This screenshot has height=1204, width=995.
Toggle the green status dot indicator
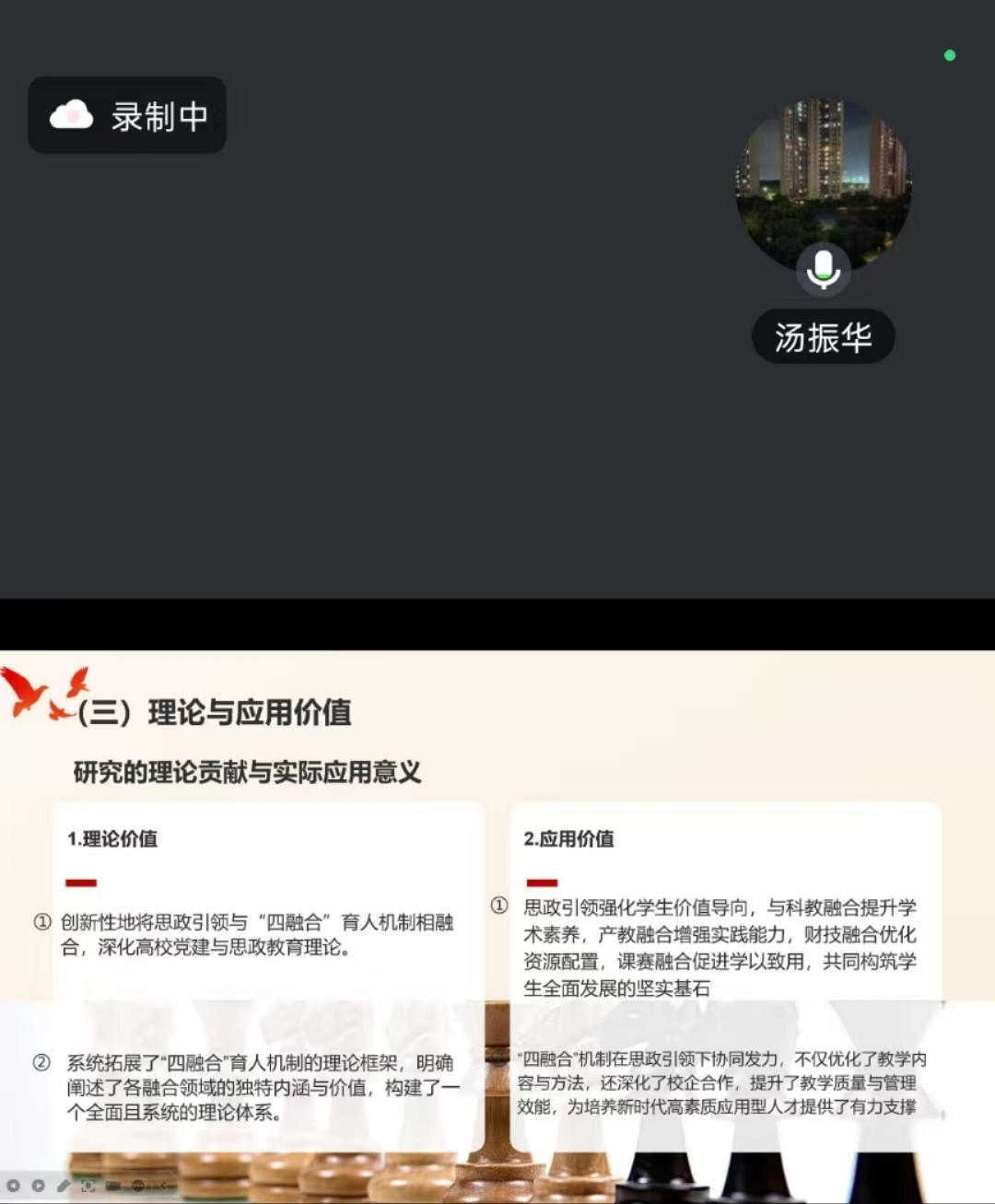(x=950, y=56)
